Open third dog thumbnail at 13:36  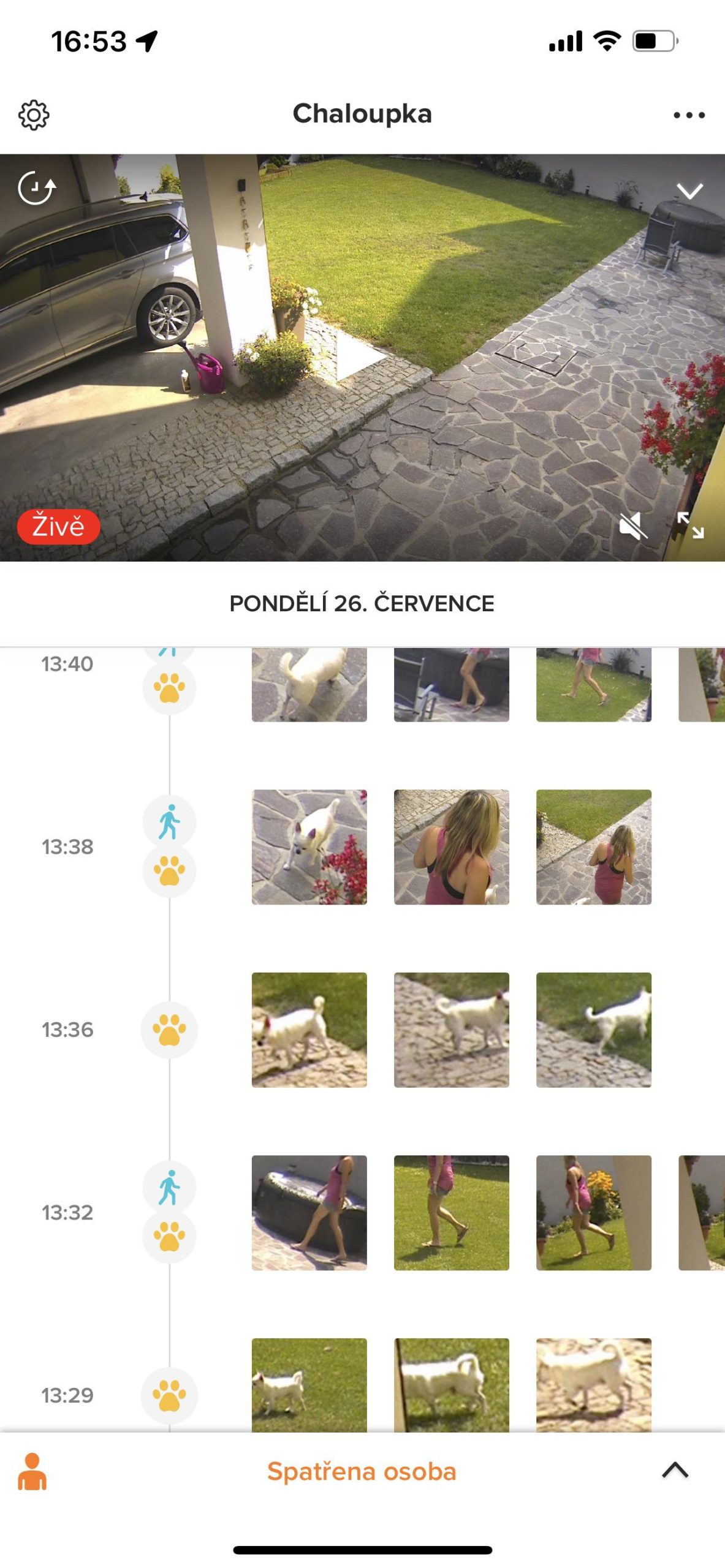[x=593, y=1030]
